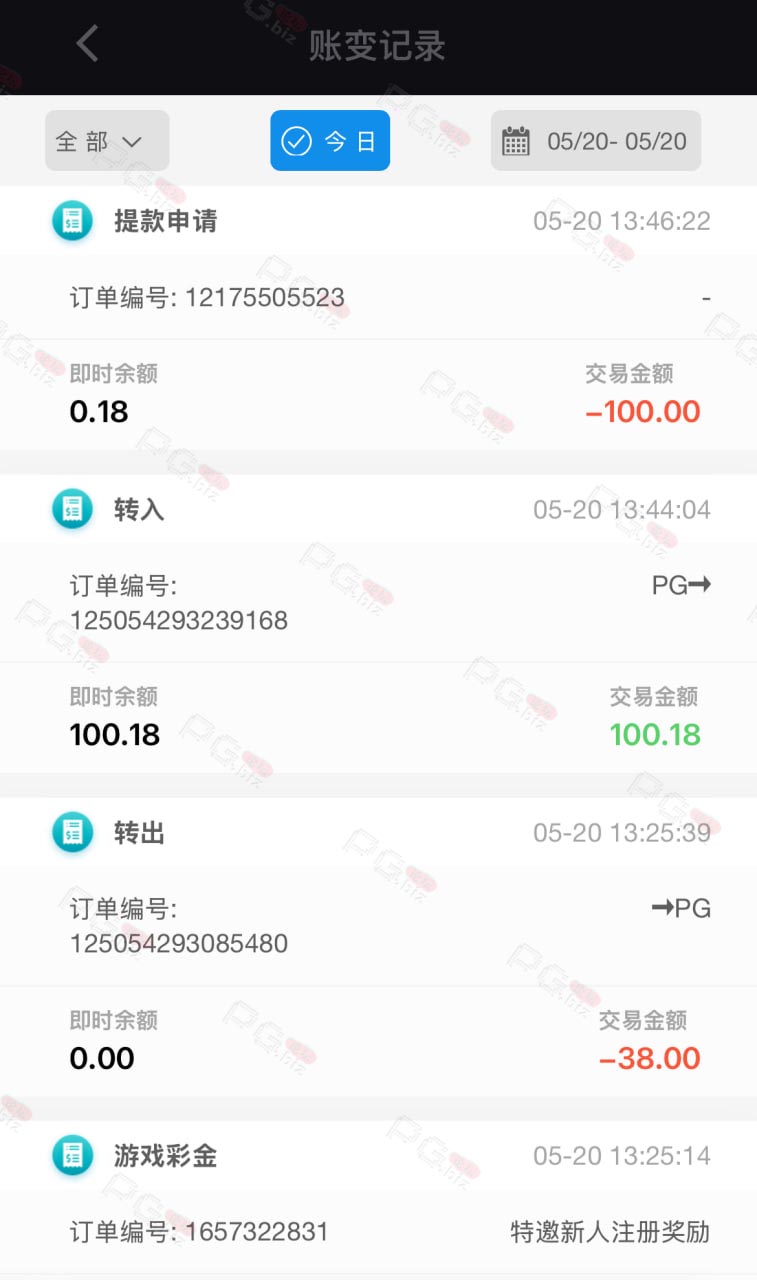
Task: Go back using the top-left arrow
Action: coord(88,44)
